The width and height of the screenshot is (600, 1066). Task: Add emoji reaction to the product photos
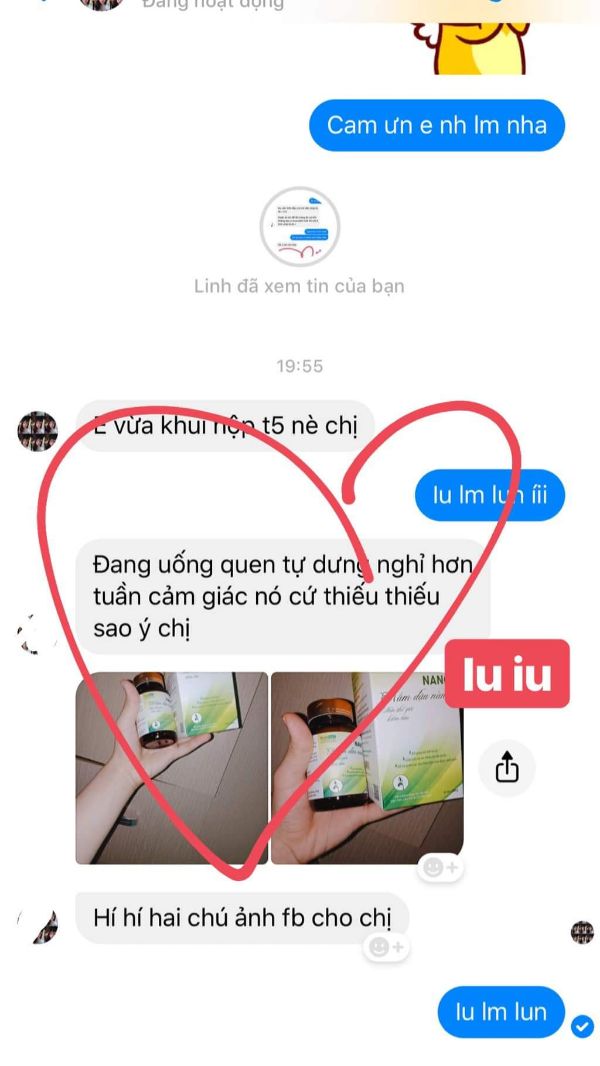coord(440,868)
